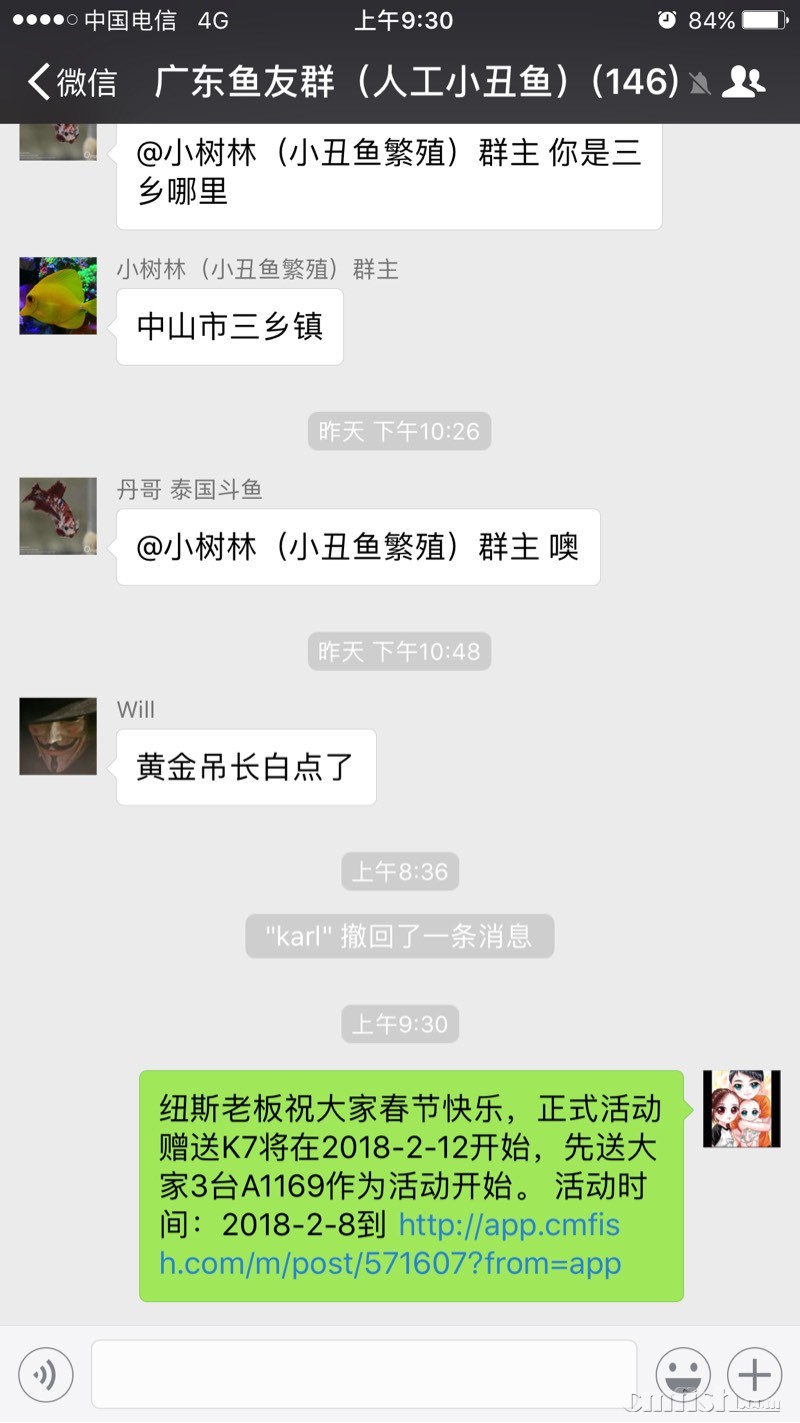Image resolution: width=800 pixels, height=1423 pixels.
Task: Go back to the 微信 chat list
Action: 72,81
